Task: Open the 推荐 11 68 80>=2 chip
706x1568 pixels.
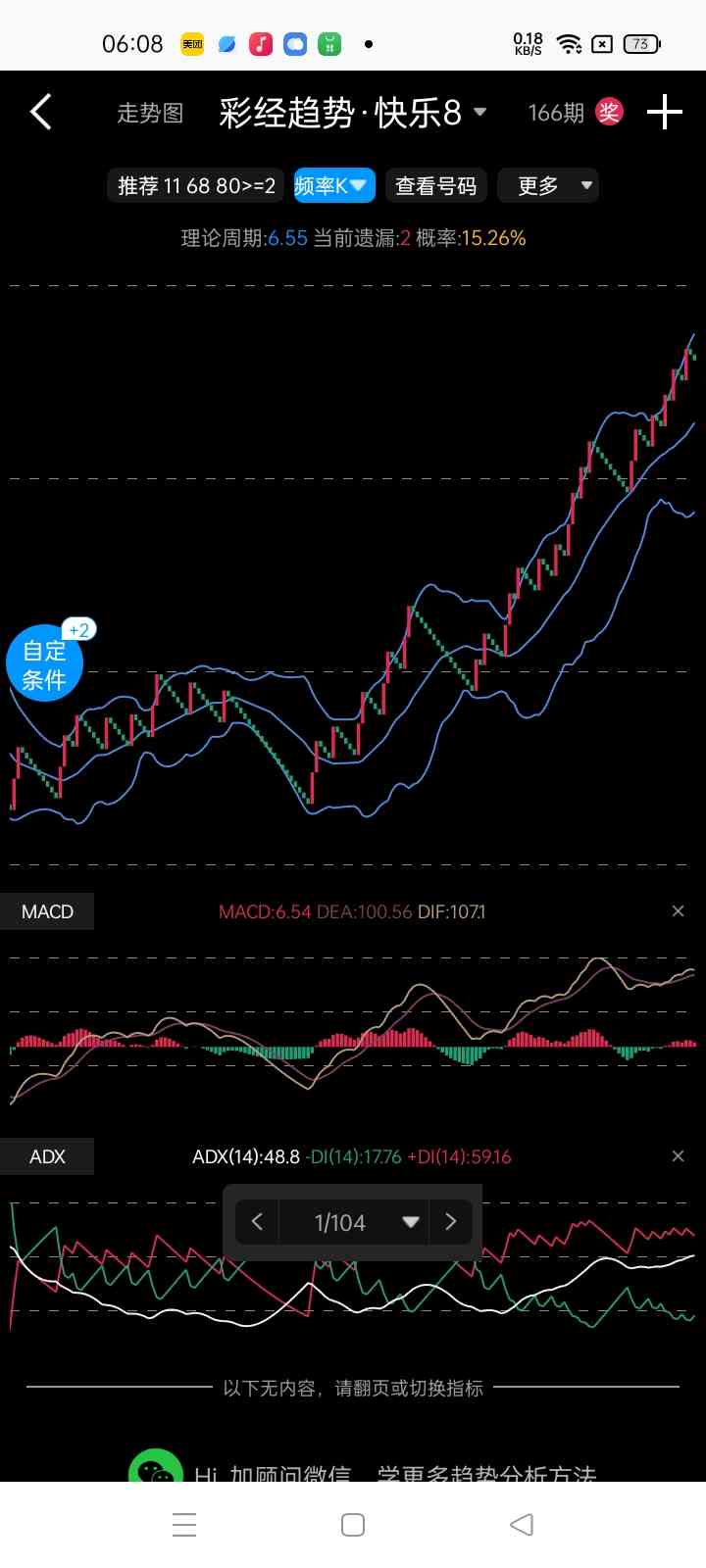Action: click(x=196, y=185)
